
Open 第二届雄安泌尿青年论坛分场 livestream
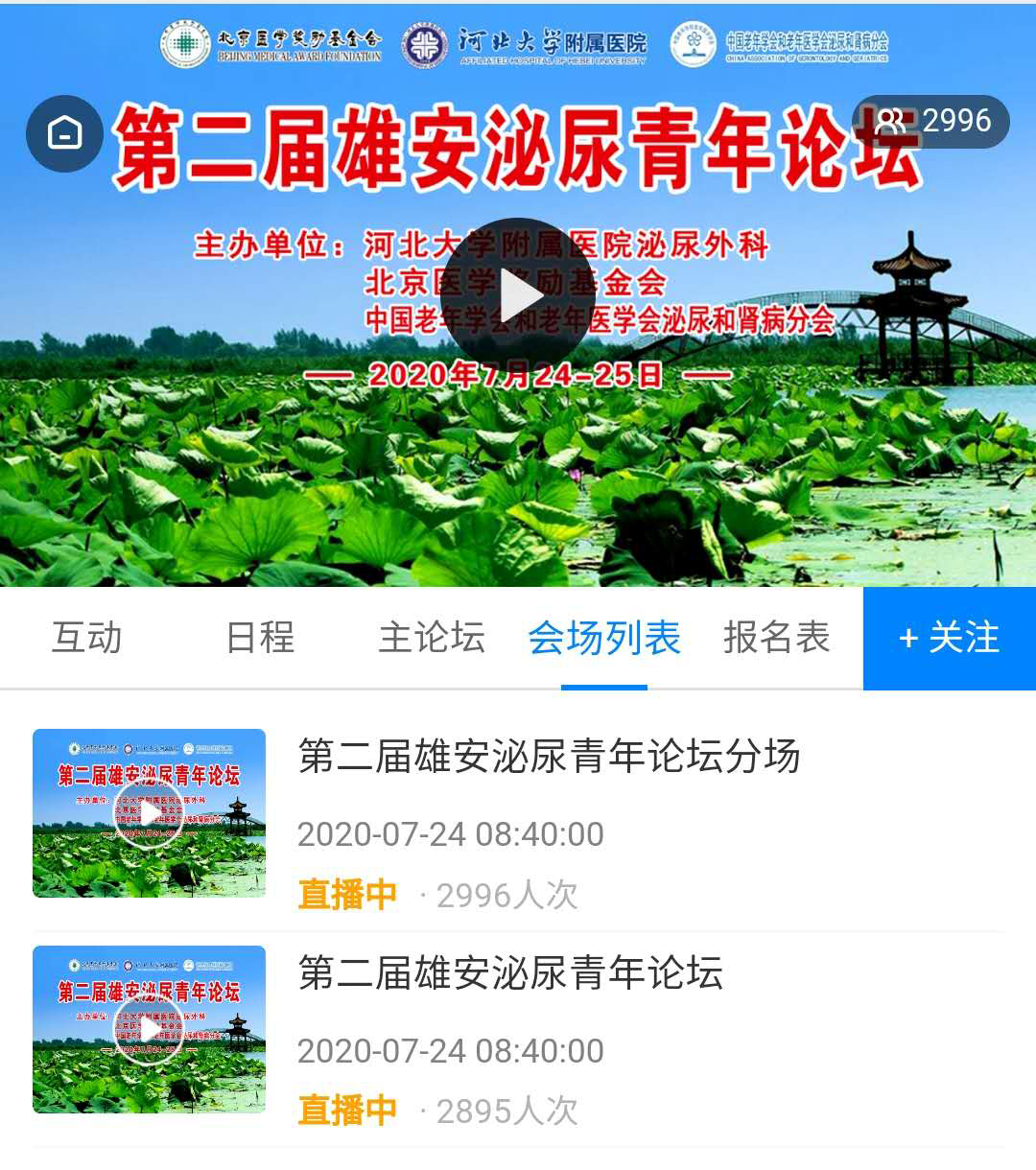point(549,757)
